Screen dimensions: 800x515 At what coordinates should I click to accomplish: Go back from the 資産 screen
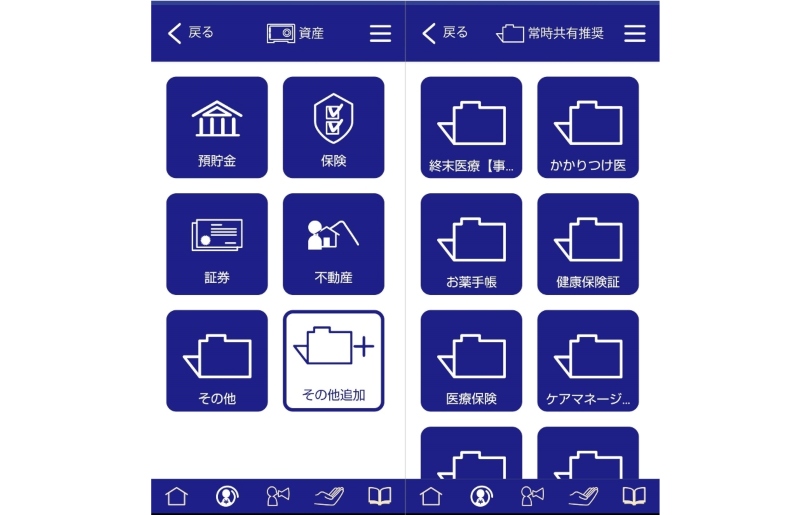pyautogui.click(x=190, y=33)
